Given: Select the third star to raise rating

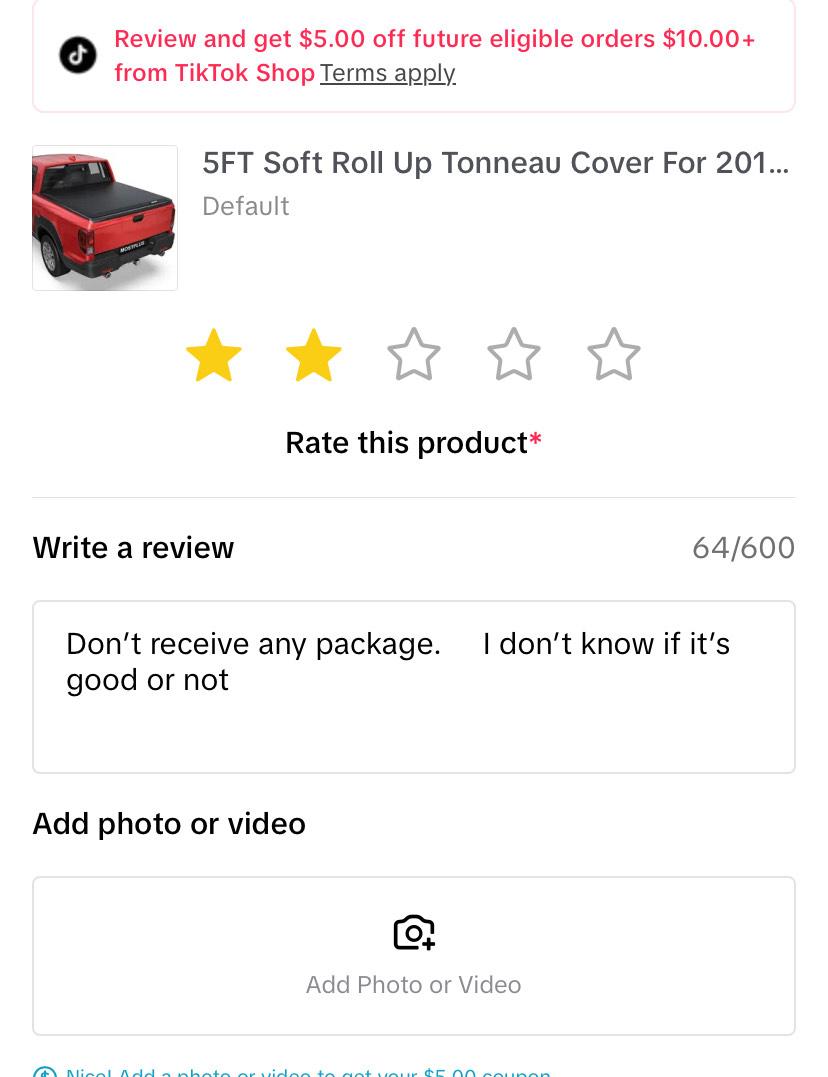Looking at the screenshot, I should click(413, 354).
